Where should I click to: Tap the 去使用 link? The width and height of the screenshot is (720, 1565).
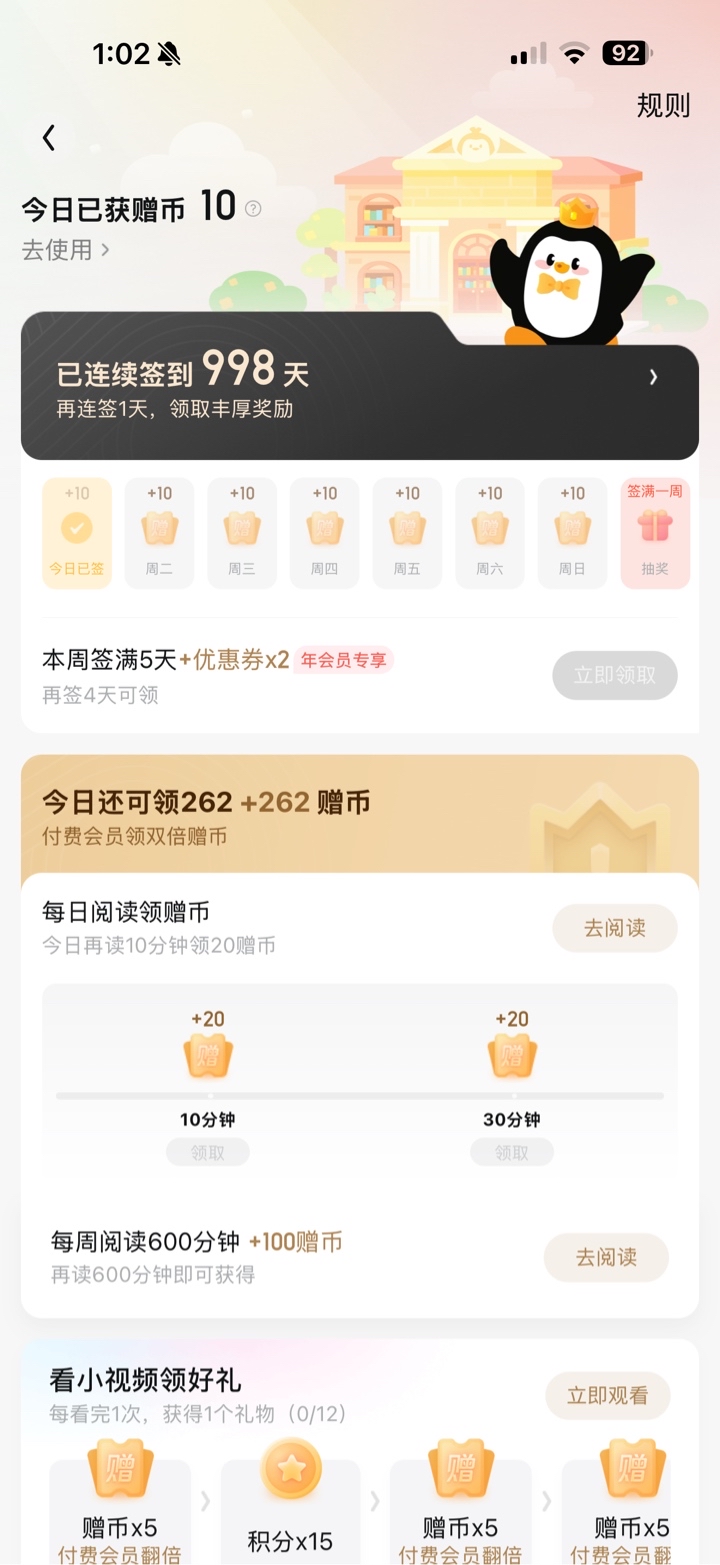pyautogui.click(x=65, y=250)
